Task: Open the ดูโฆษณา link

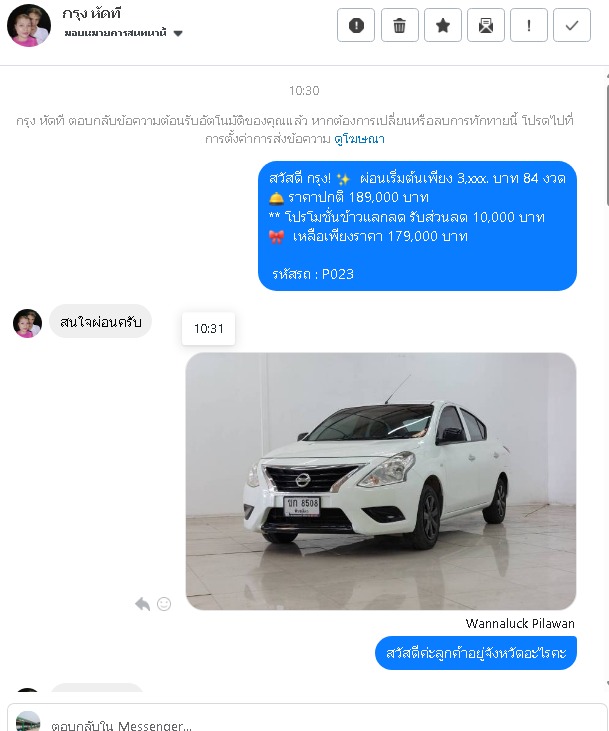Action: click(361, 139)
